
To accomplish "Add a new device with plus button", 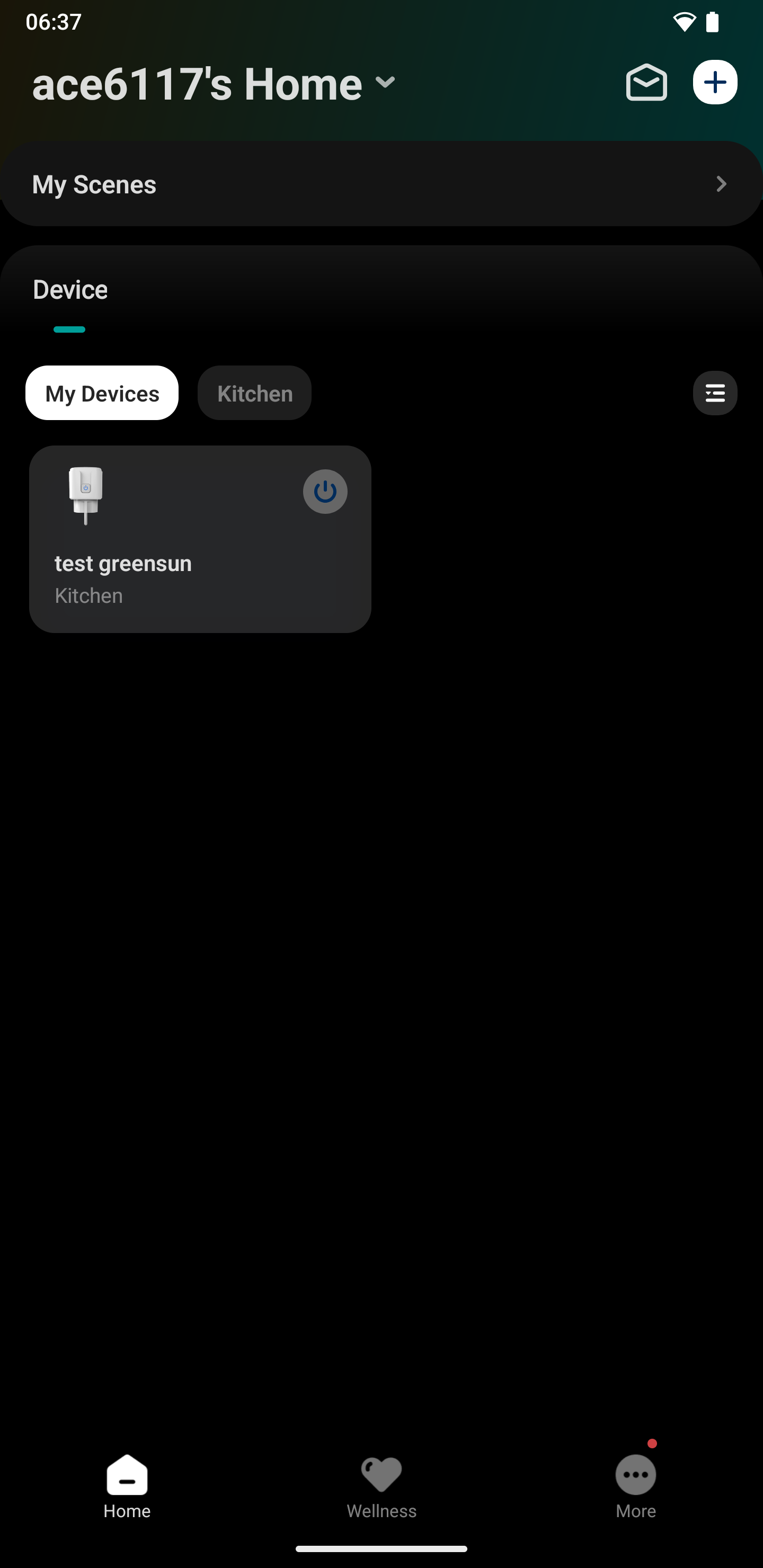I will tap(715, 82).
